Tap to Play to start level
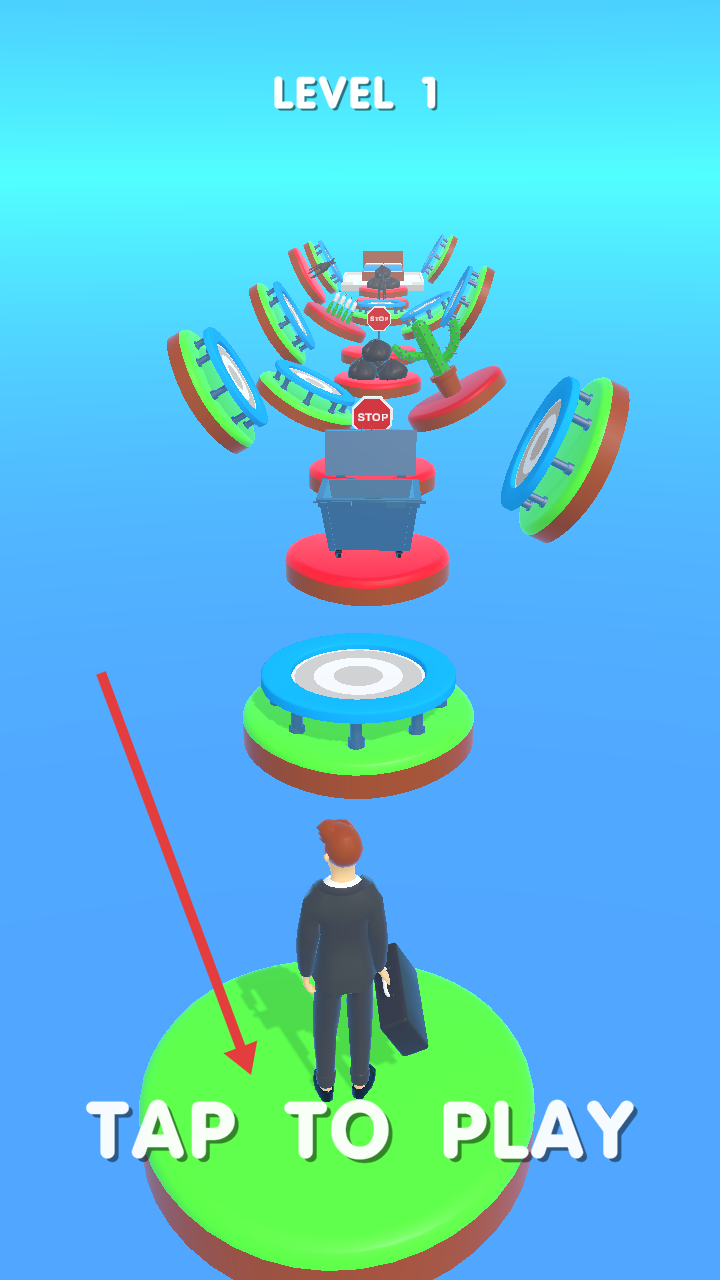This screenshot has height=1280, width=720. (x=360, y=1130)
